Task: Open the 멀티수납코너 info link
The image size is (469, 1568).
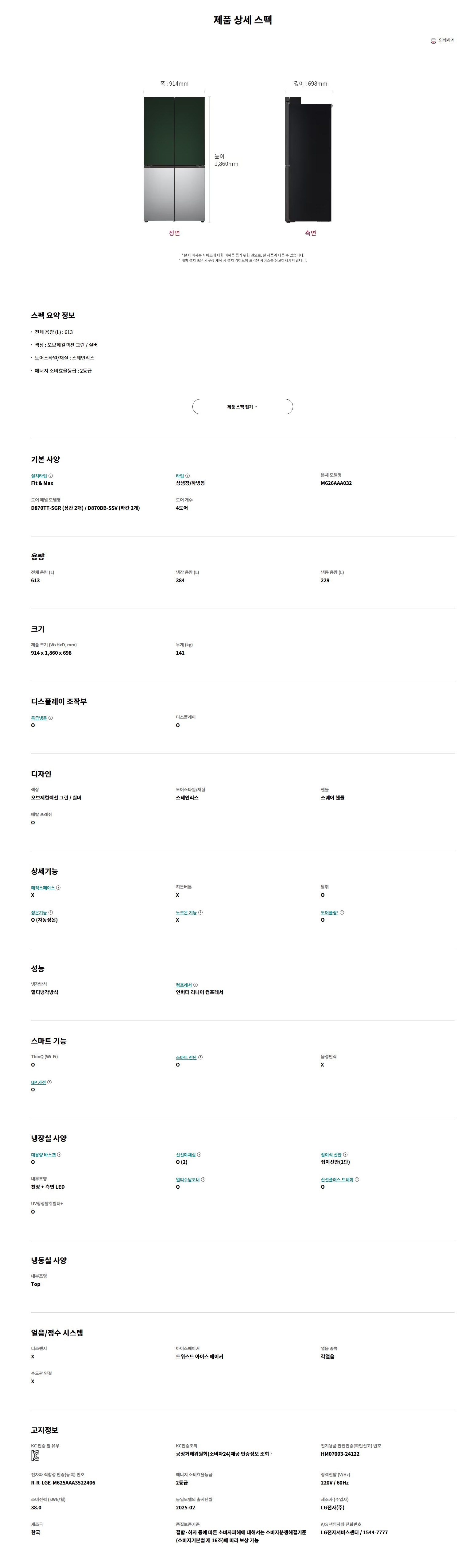Action: pos(188,1180)
